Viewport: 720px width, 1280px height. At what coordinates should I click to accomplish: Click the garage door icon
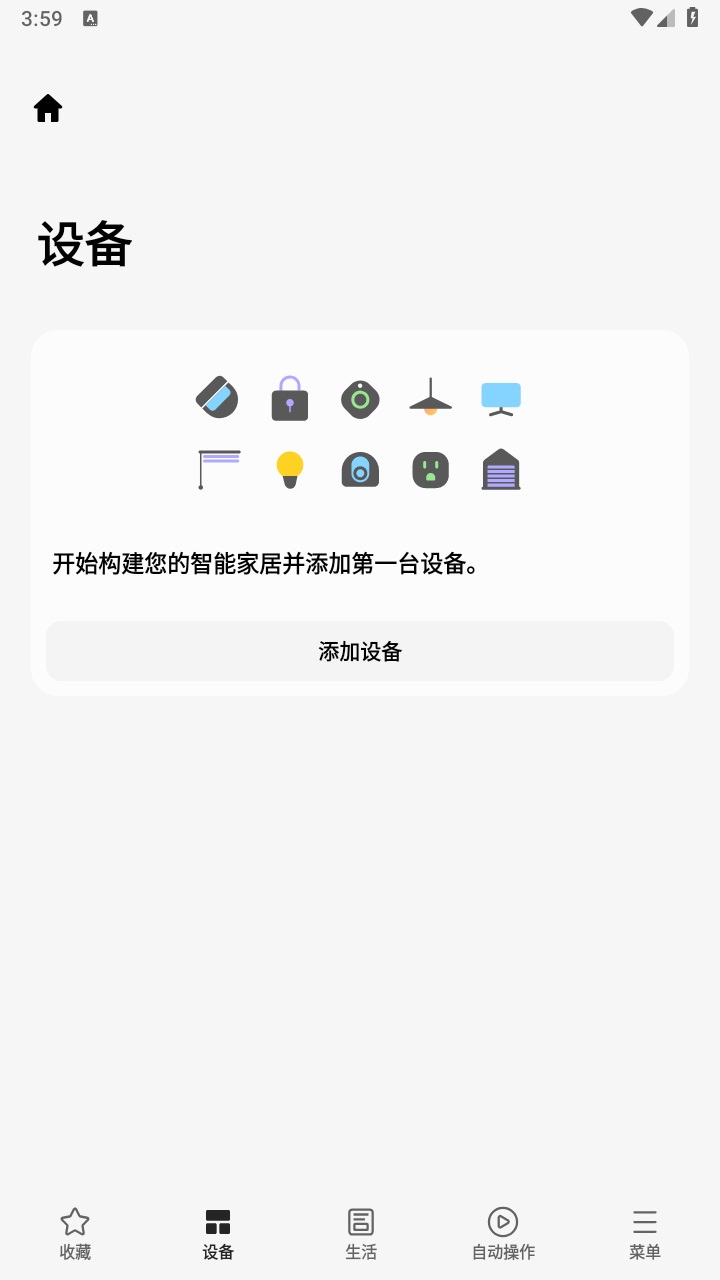coord(500,468)
